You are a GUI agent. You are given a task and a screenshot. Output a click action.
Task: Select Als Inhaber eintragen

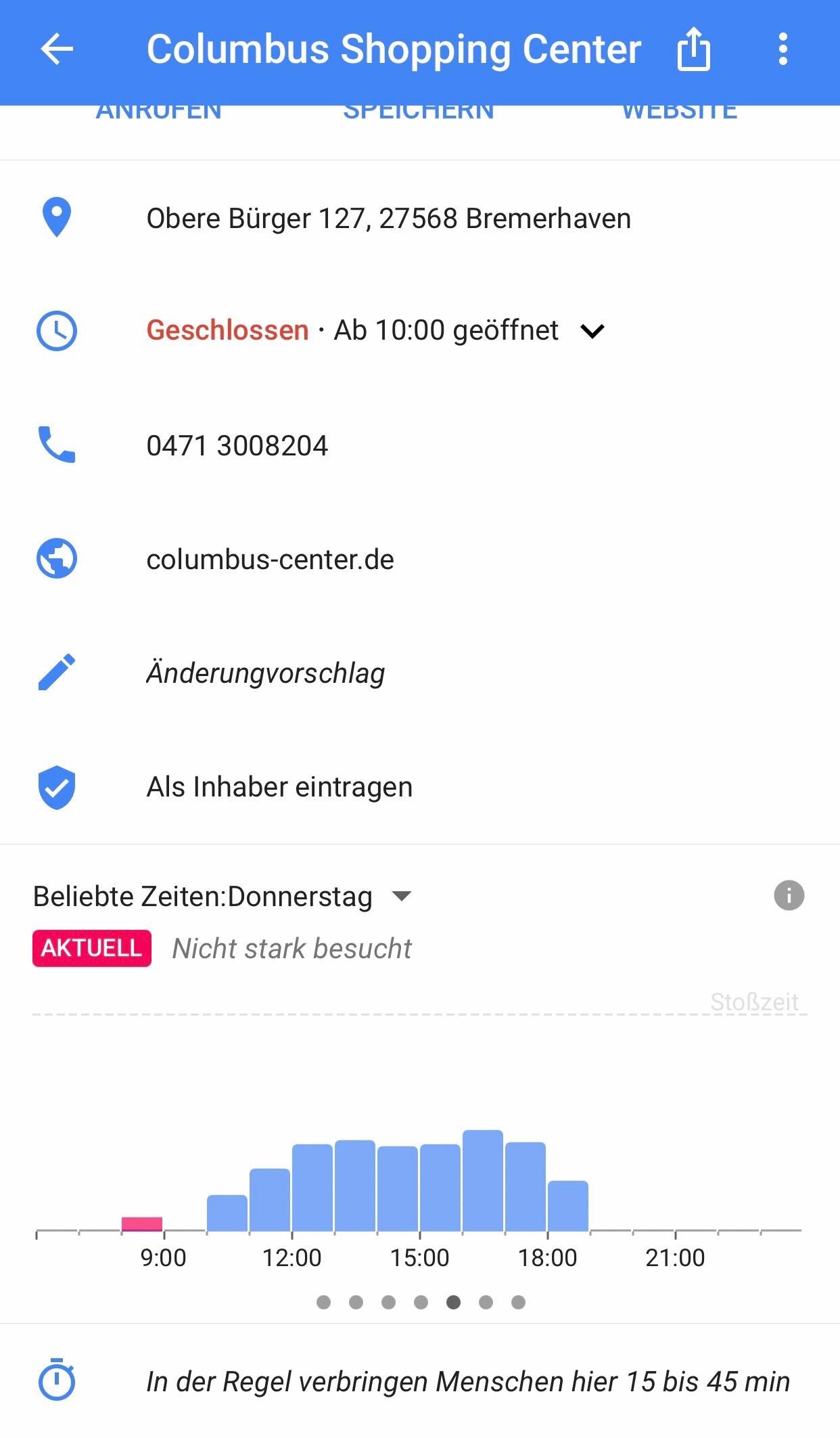tap(279, 787)
